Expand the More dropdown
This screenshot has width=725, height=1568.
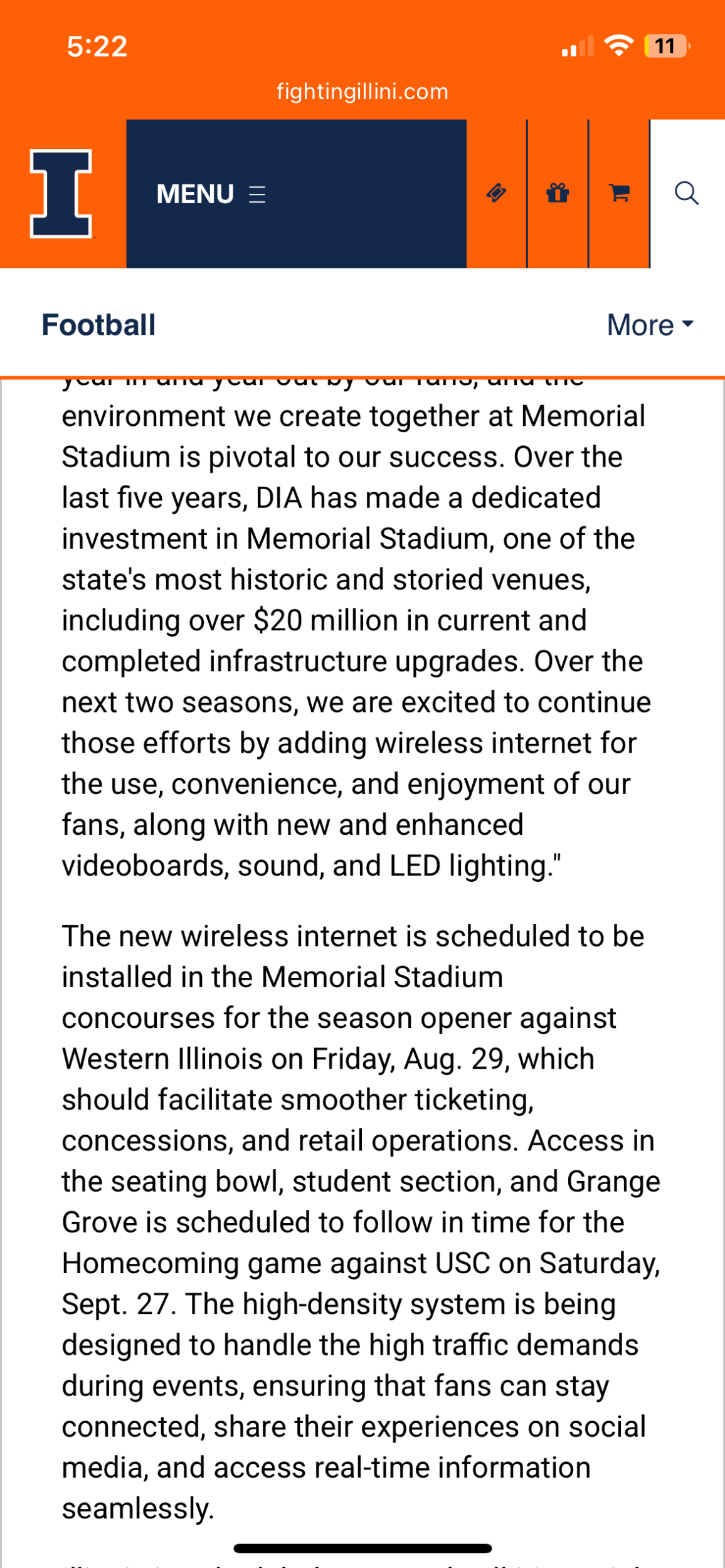click(x=650, y=325)
